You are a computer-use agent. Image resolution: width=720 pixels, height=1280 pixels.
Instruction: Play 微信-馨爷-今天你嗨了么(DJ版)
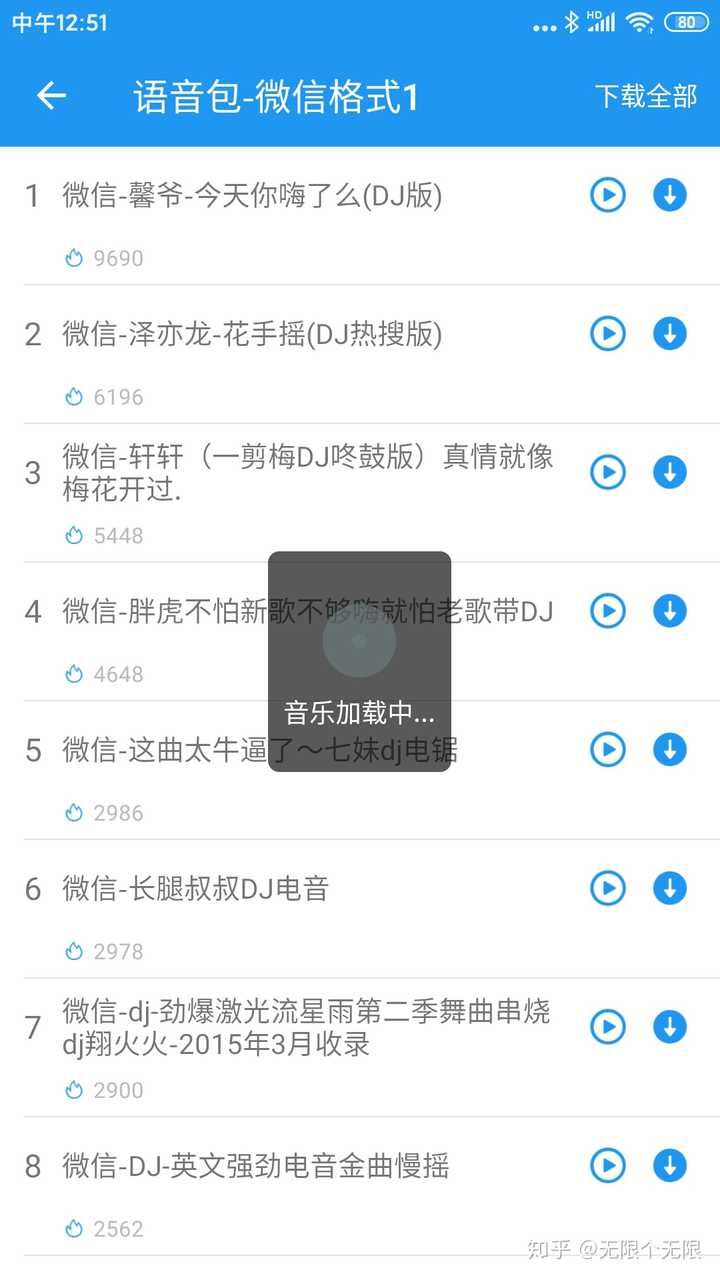[x=607, y=195]
